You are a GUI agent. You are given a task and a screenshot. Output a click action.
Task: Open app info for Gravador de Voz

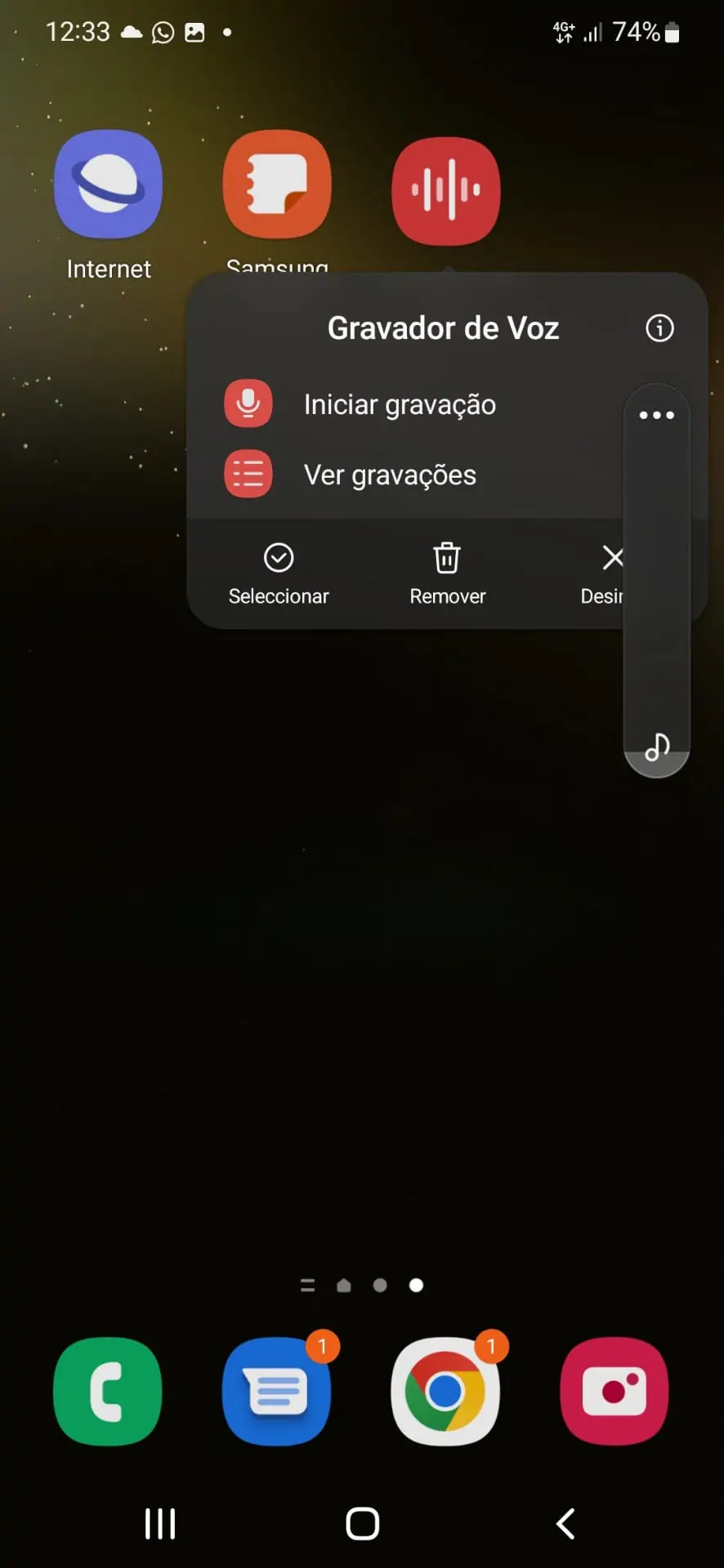point(659,328)
